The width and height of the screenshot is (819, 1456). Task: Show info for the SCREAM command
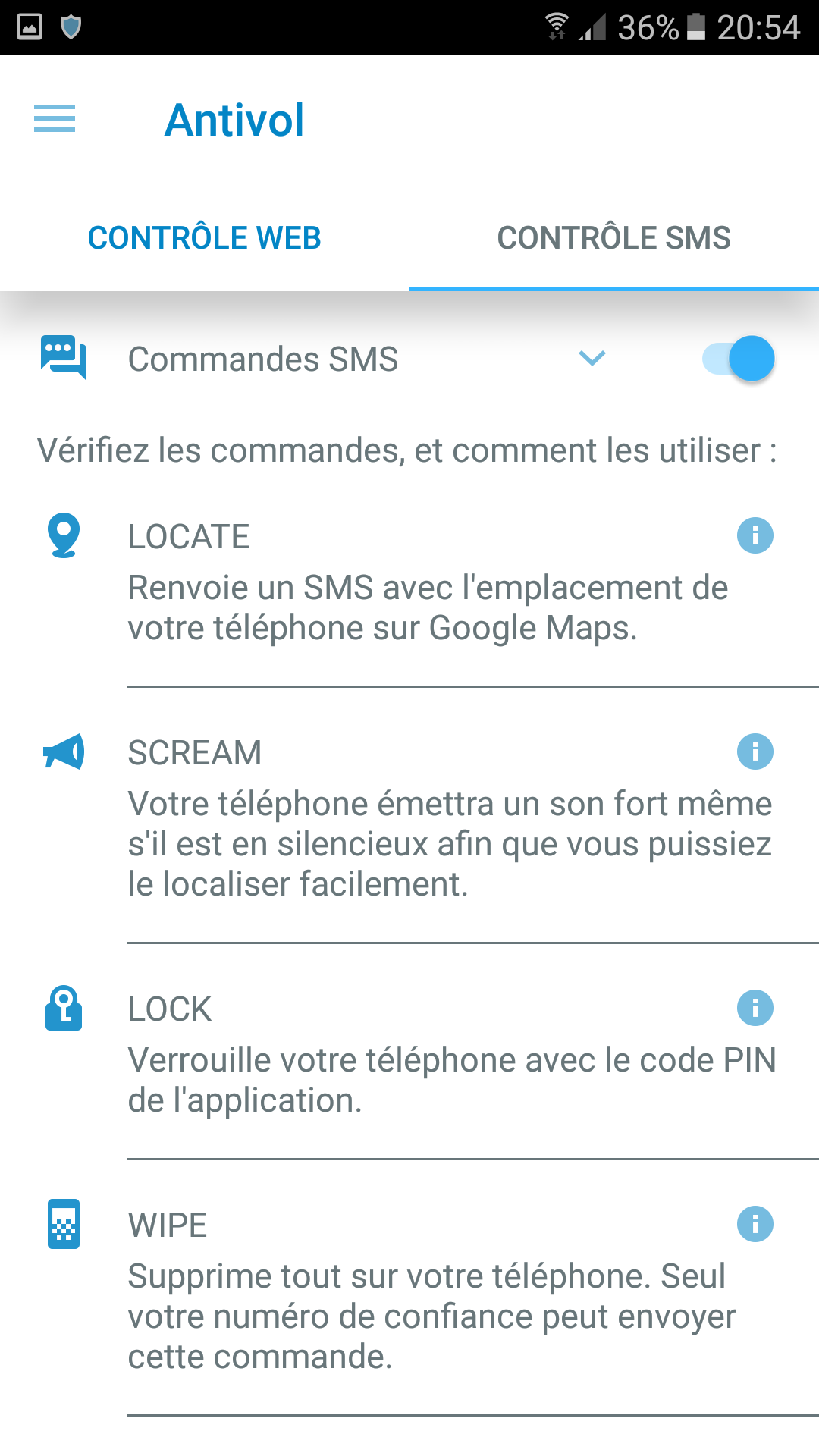pos(755,752)
